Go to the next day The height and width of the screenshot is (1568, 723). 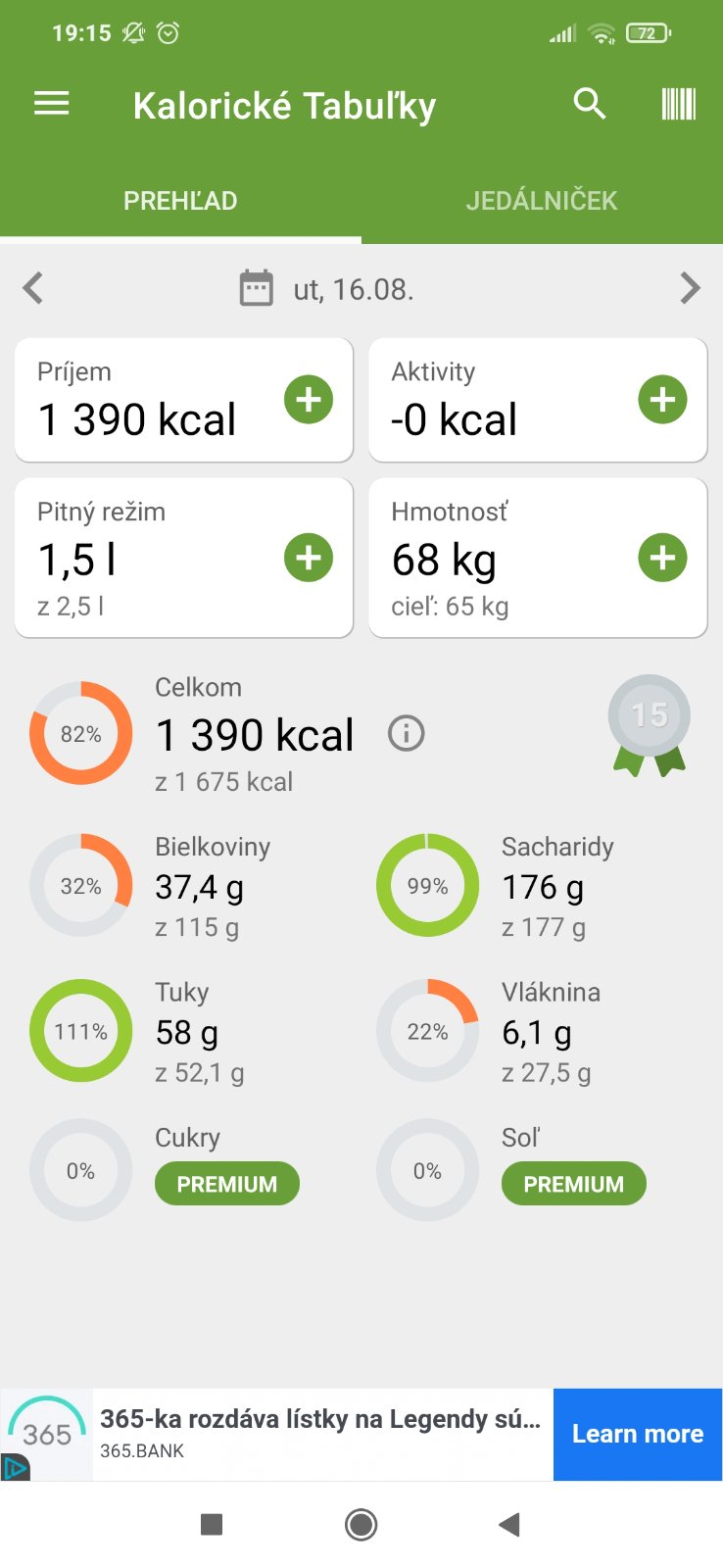click(690, 289)
